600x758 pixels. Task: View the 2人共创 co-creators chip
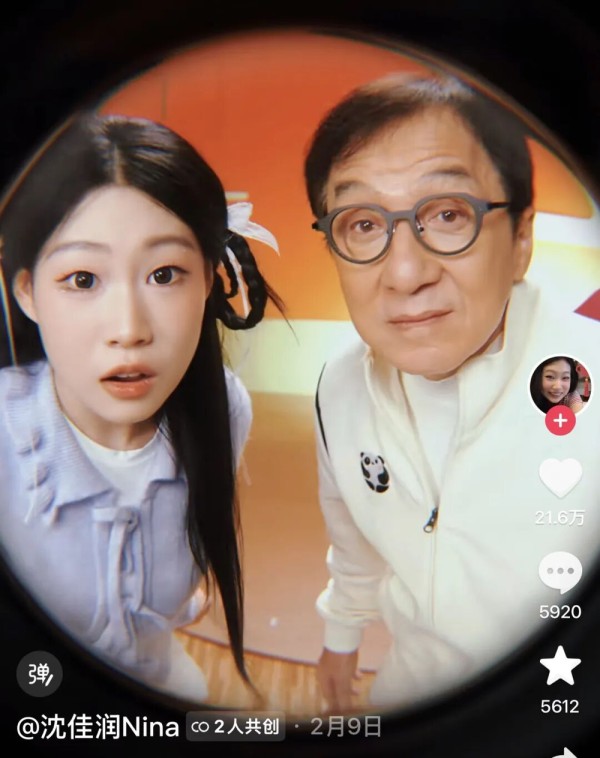pos(235,727)
